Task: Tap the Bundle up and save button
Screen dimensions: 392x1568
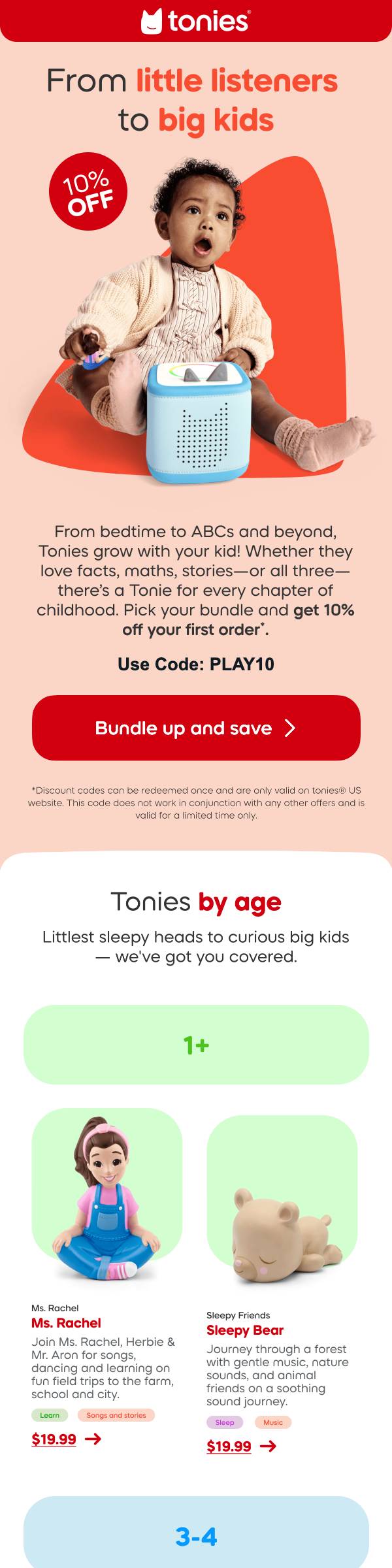Action: click(196, 728)
